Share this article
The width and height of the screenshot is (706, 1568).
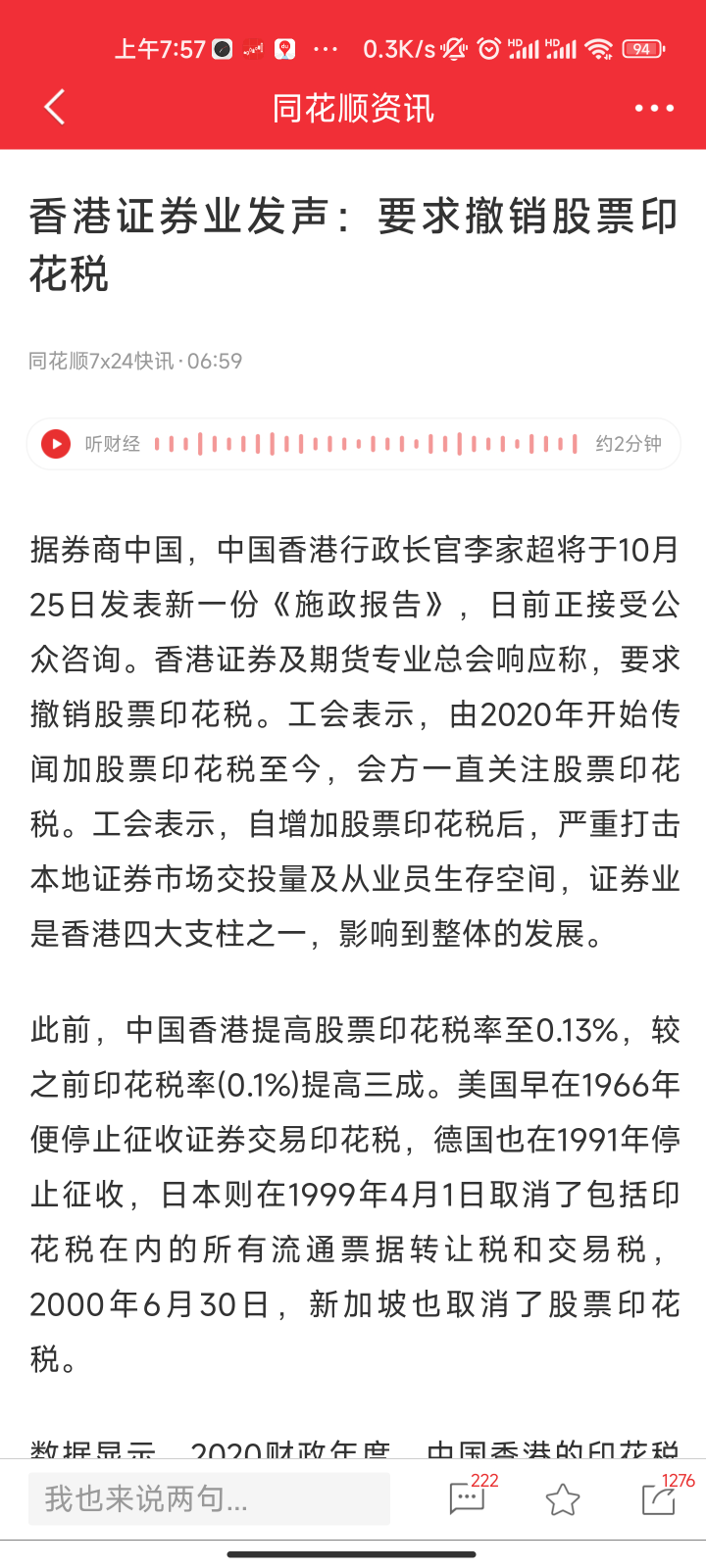pyautogui.click(x=659, y=1498)
